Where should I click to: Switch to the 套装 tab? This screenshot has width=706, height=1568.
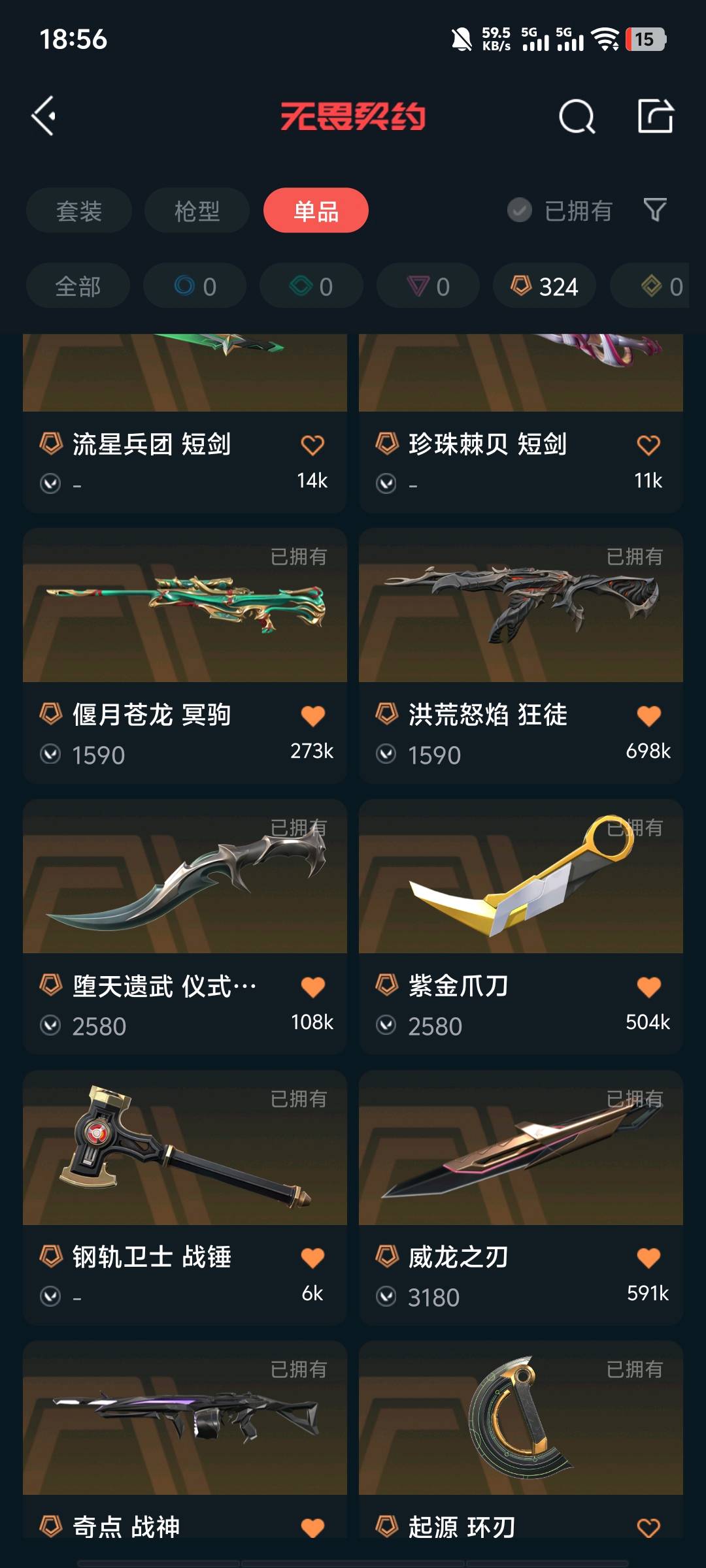click(79, 210)
